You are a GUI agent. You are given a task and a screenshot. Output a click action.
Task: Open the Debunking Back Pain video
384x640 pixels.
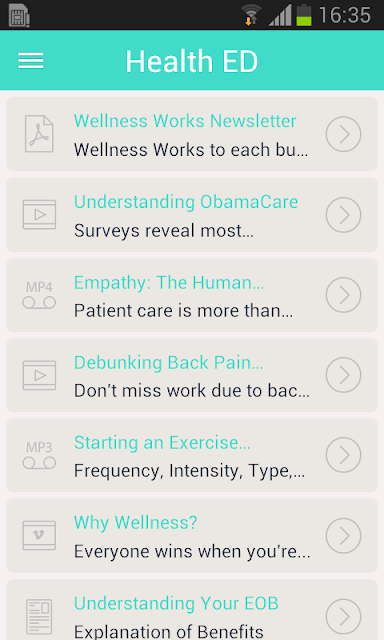coord(192,375)
